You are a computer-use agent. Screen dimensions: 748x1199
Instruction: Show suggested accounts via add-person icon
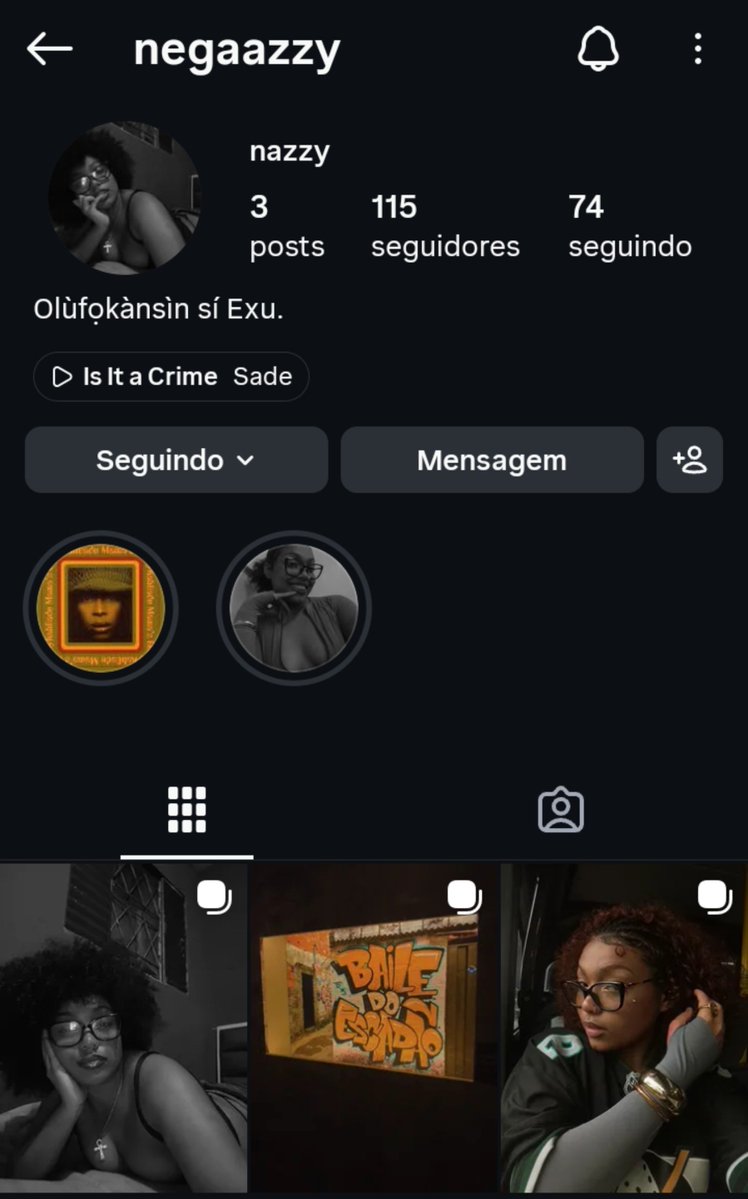689,460
